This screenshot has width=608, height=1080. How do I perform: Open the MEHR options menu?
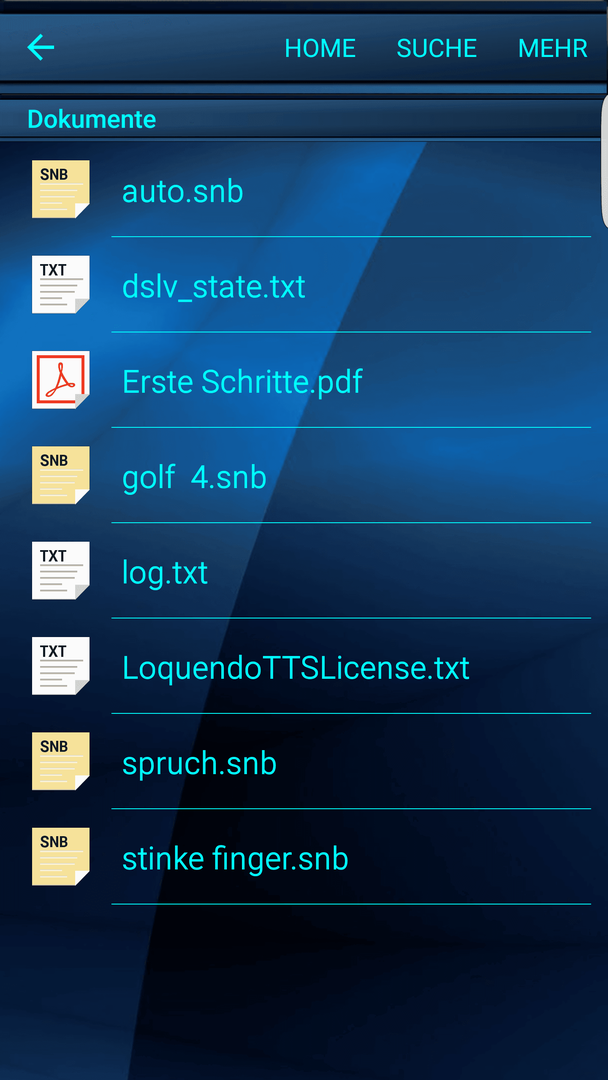pyautogui.click(x=552, y=48)
